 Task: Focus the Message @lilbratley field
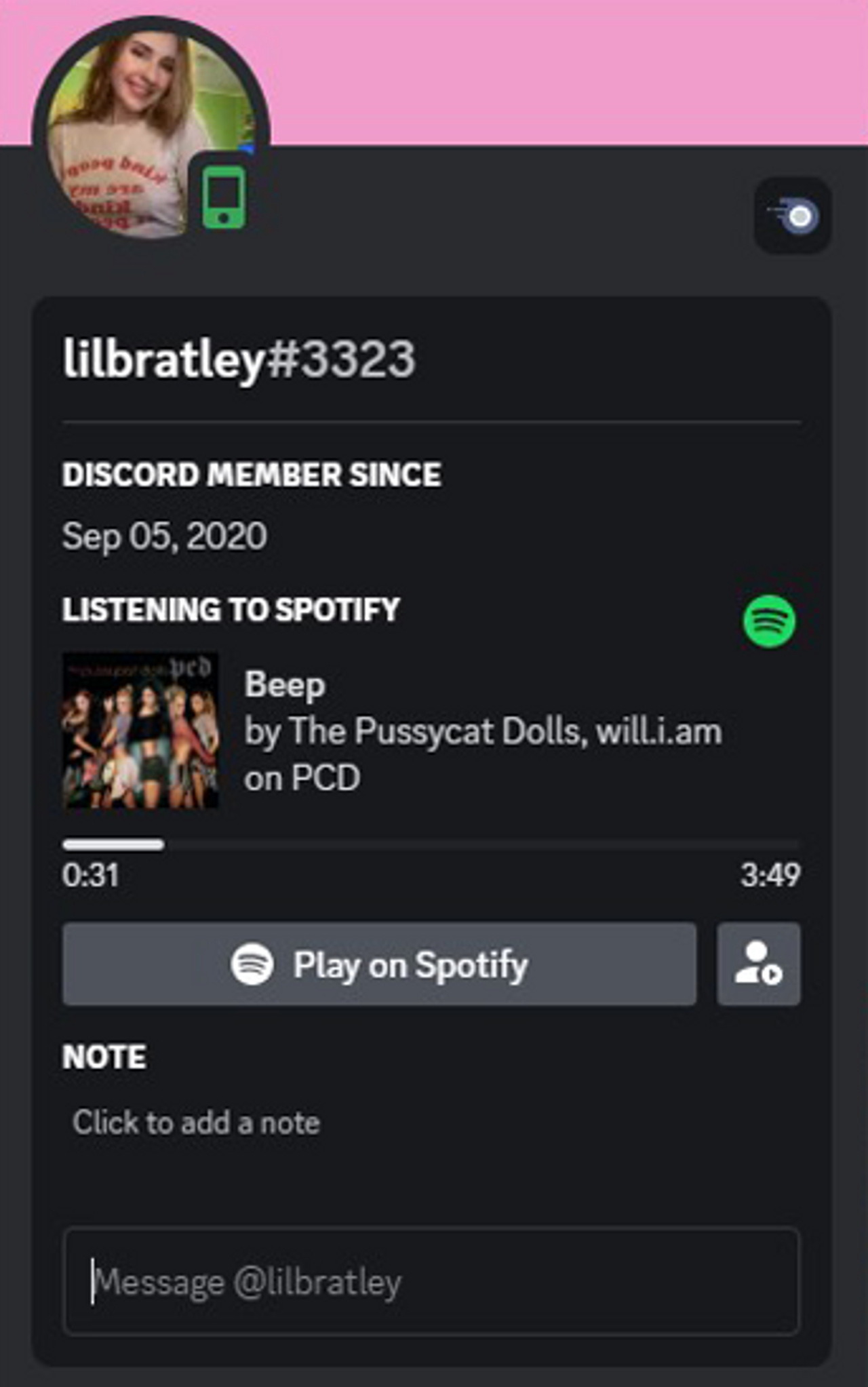(x=431, y=1282)
